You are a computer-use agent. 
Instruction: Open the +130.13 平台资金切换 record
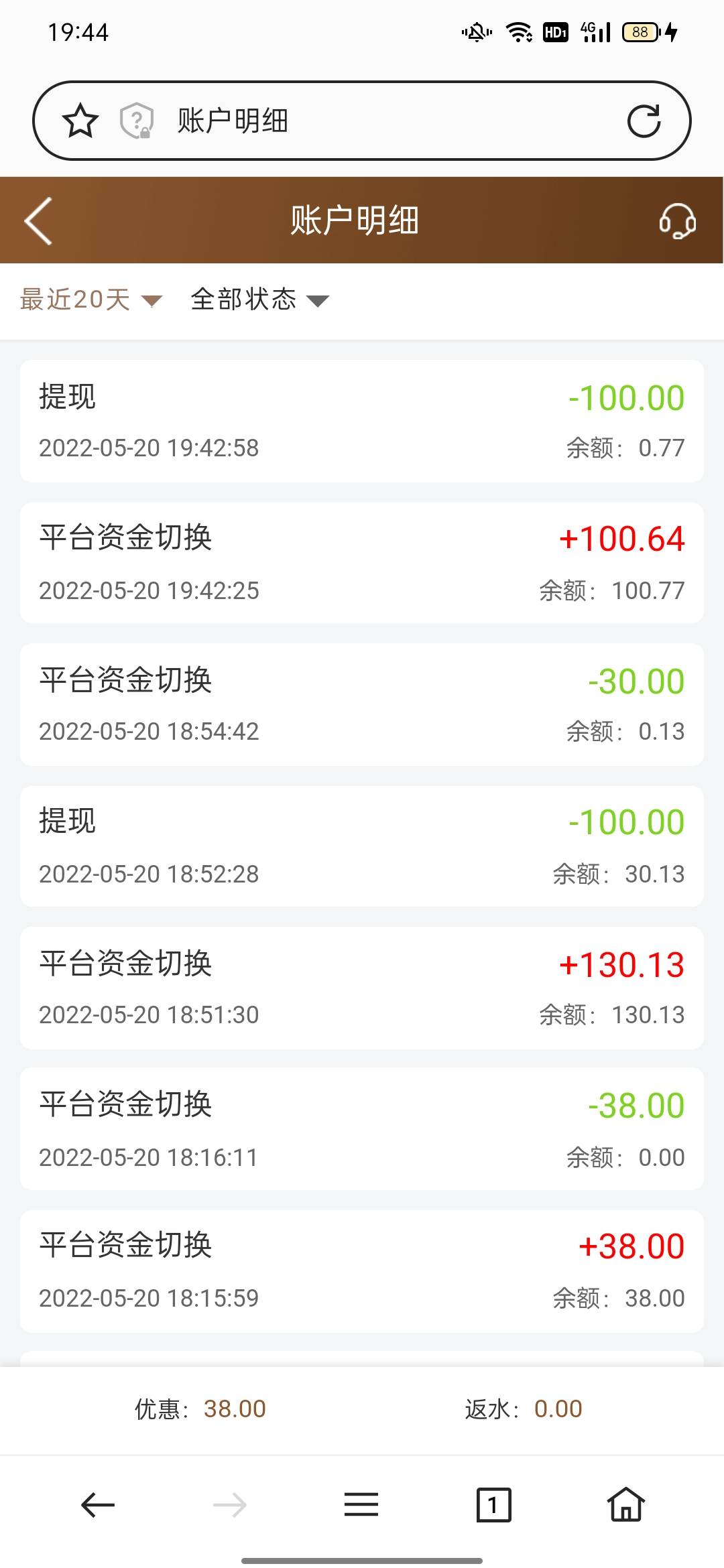pos(362,988)
